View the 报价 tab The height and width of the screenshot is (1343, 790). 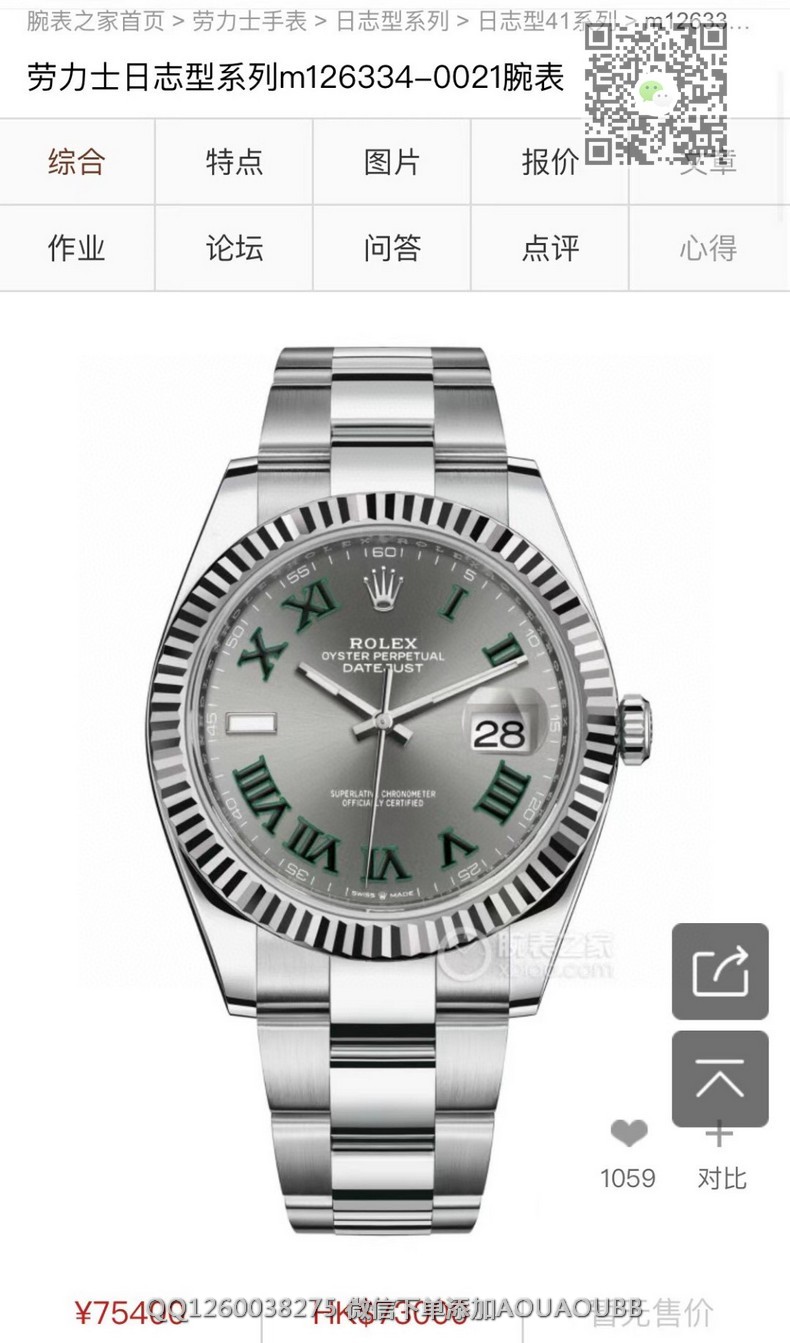[549, 162]
